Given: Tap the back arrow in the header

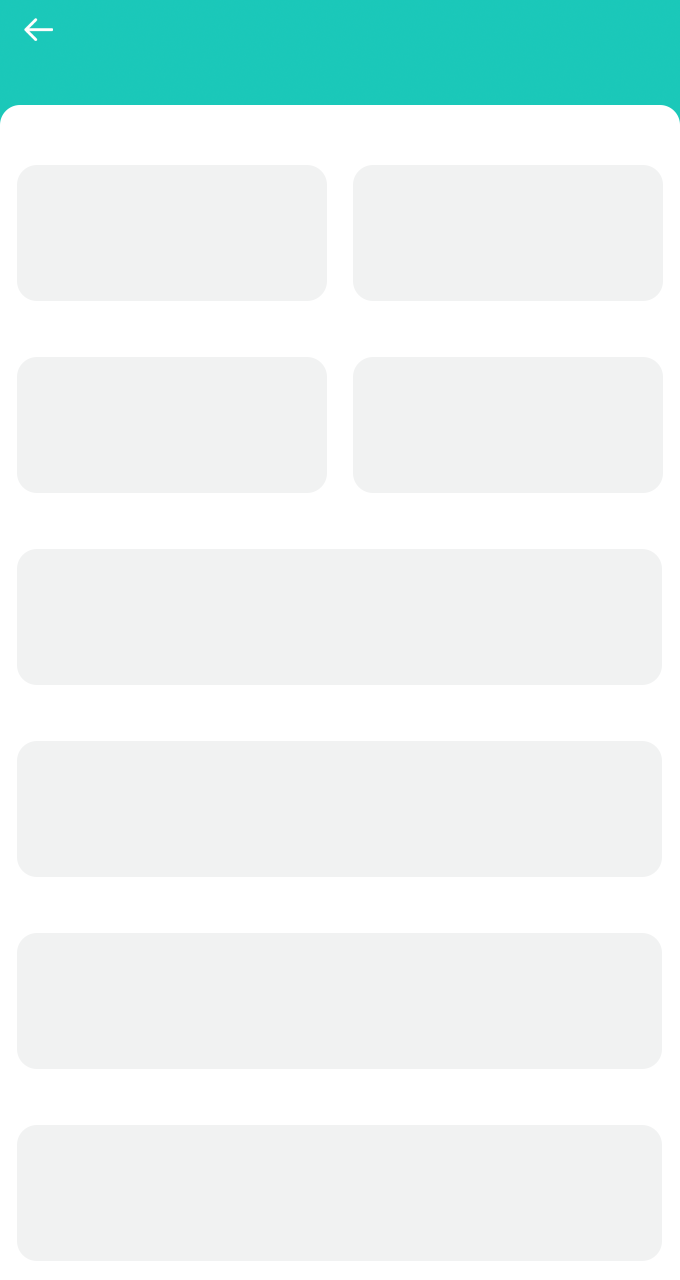Looking at the screenshot, I should point(38,30).
